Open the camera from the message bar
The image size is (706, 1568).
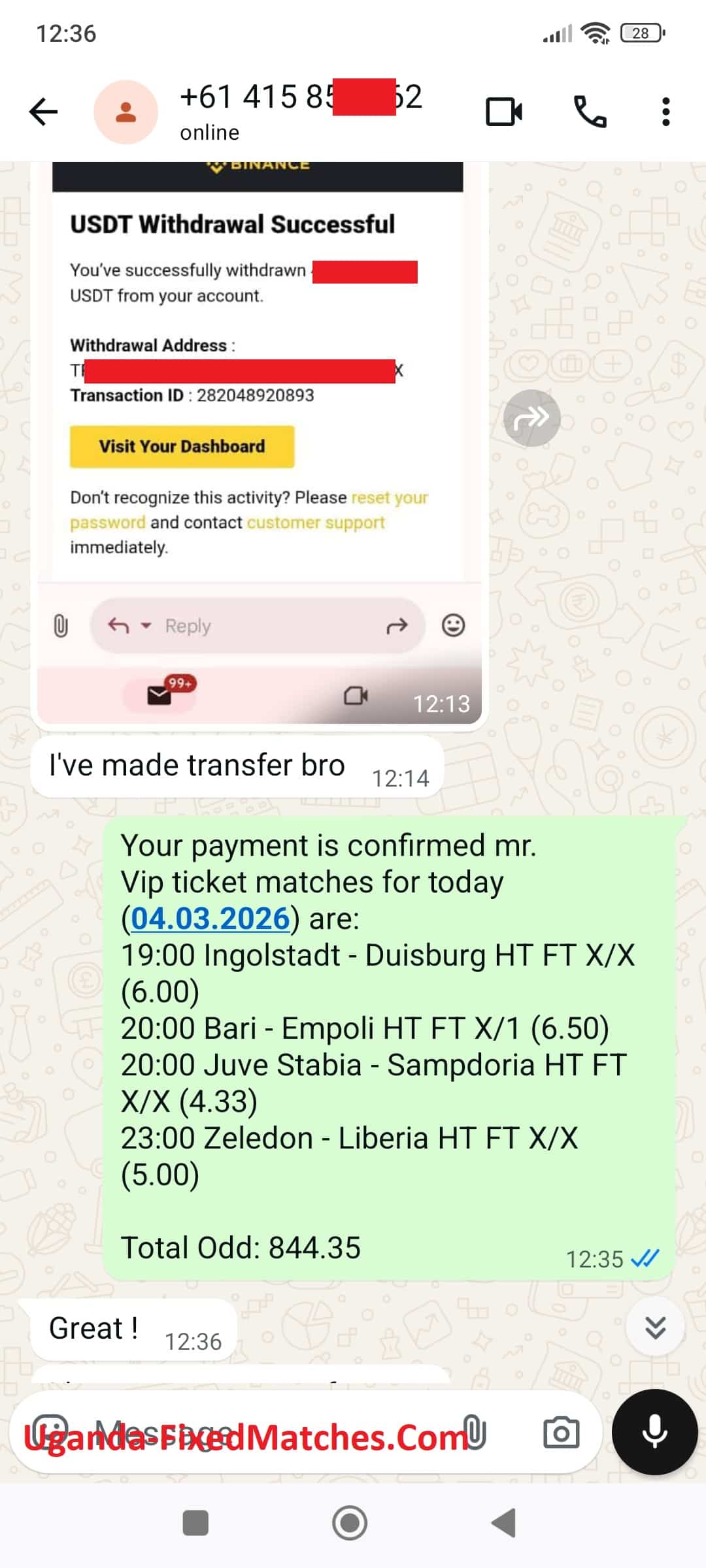[561, 1431]
